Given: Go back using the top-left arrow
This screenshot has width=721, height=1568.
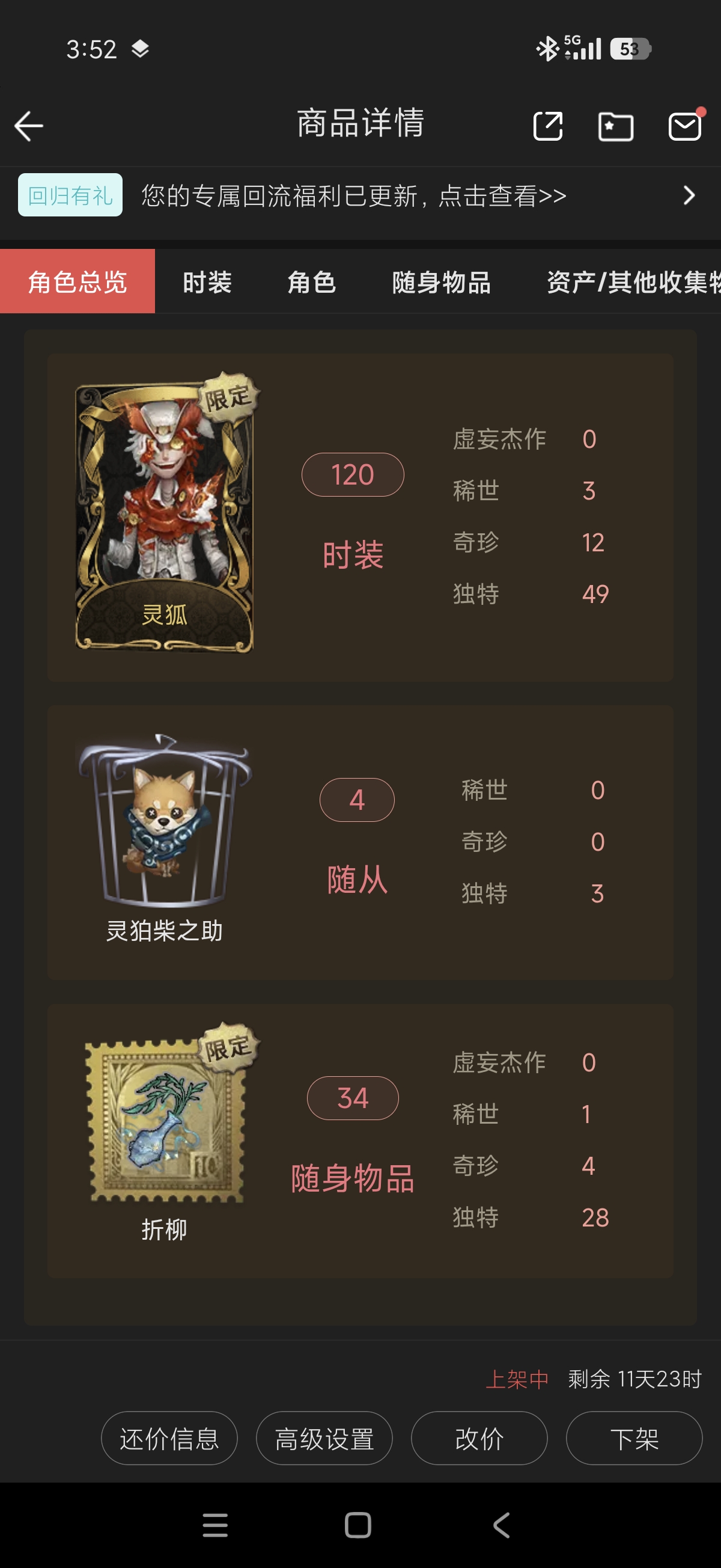Looking at the screenshot, I should 29,126.
